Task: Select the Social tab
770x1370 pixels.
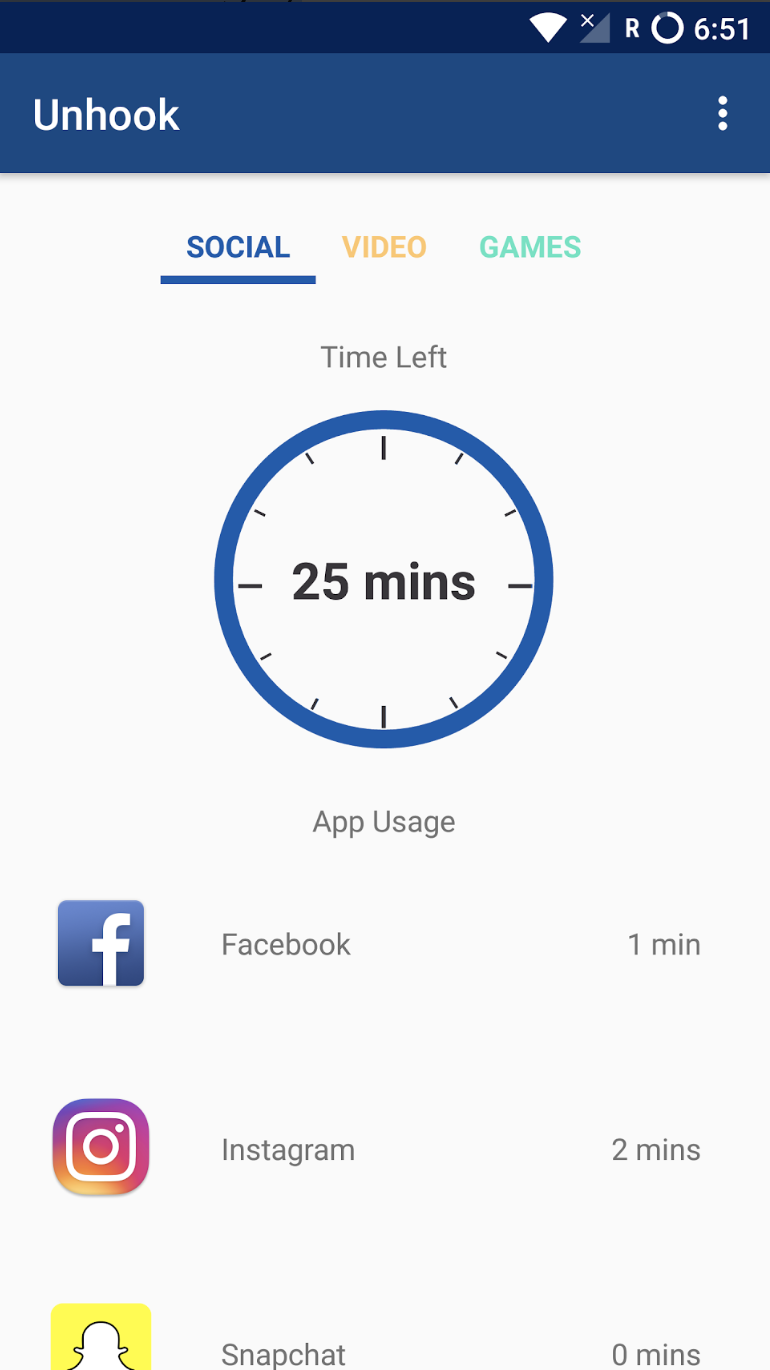Action: coord(238,247)
